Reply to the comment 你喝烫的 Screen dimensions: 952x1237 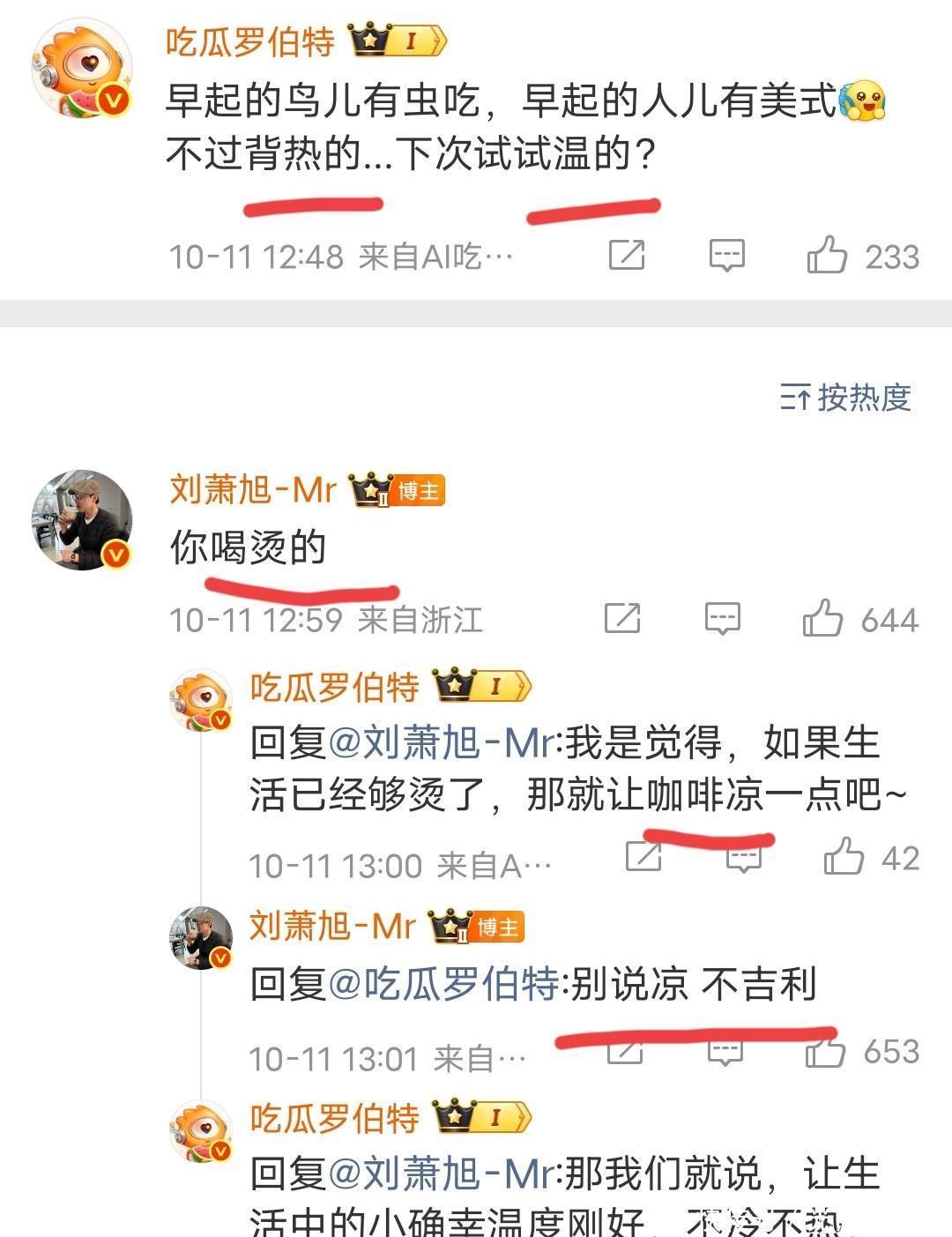click(723, 619)
